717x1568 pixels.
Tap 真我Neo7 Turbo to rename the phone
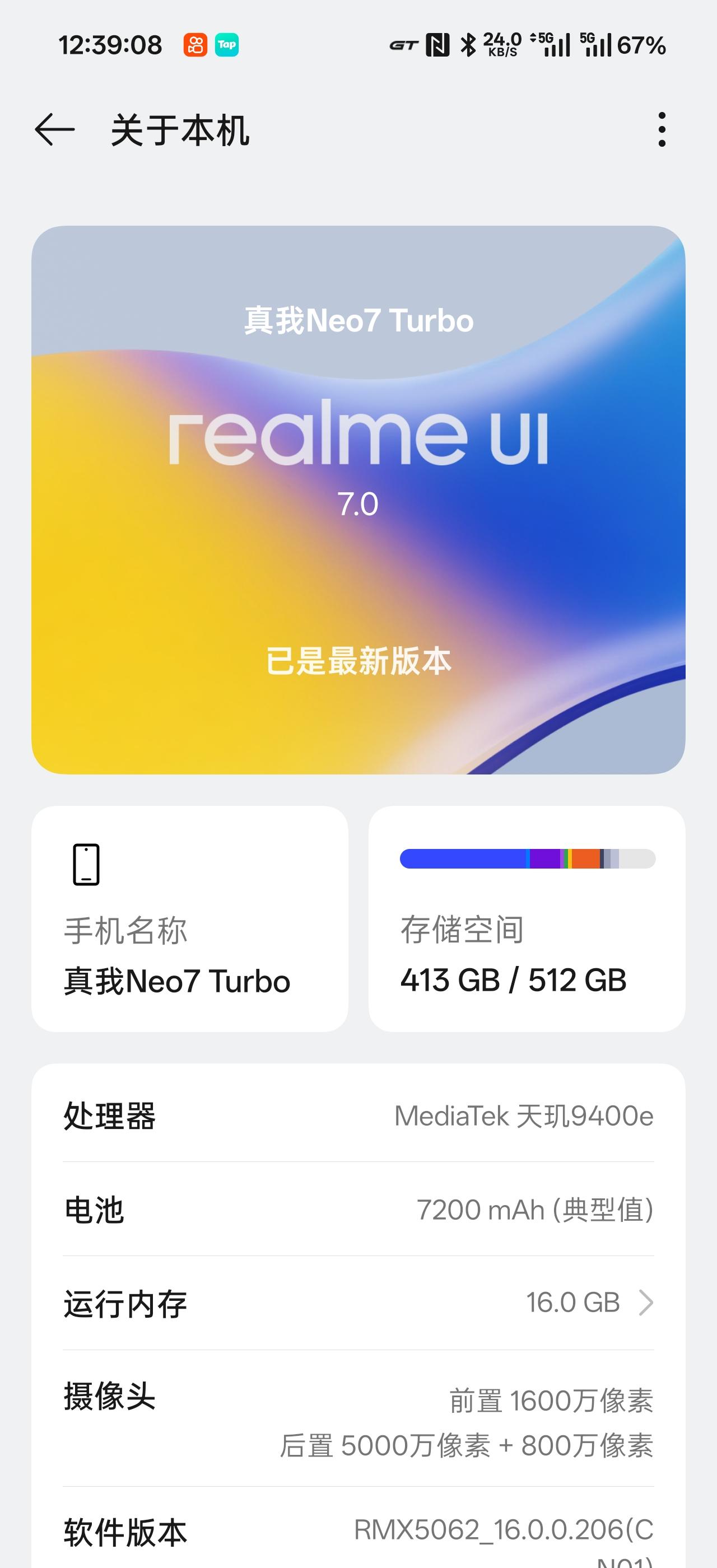click(176, 980)
